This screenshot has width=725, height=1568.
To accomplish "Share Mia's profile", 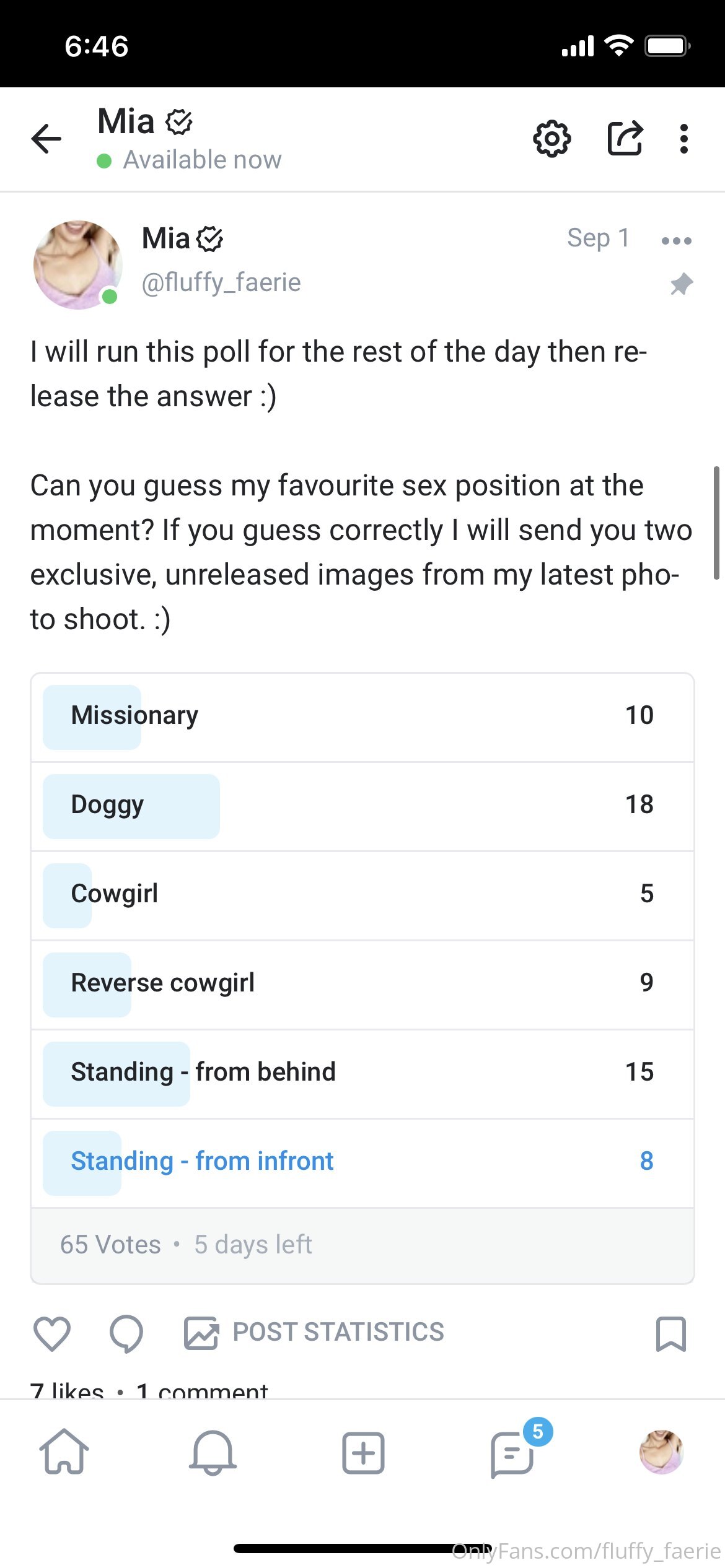I will pos(625,137).
